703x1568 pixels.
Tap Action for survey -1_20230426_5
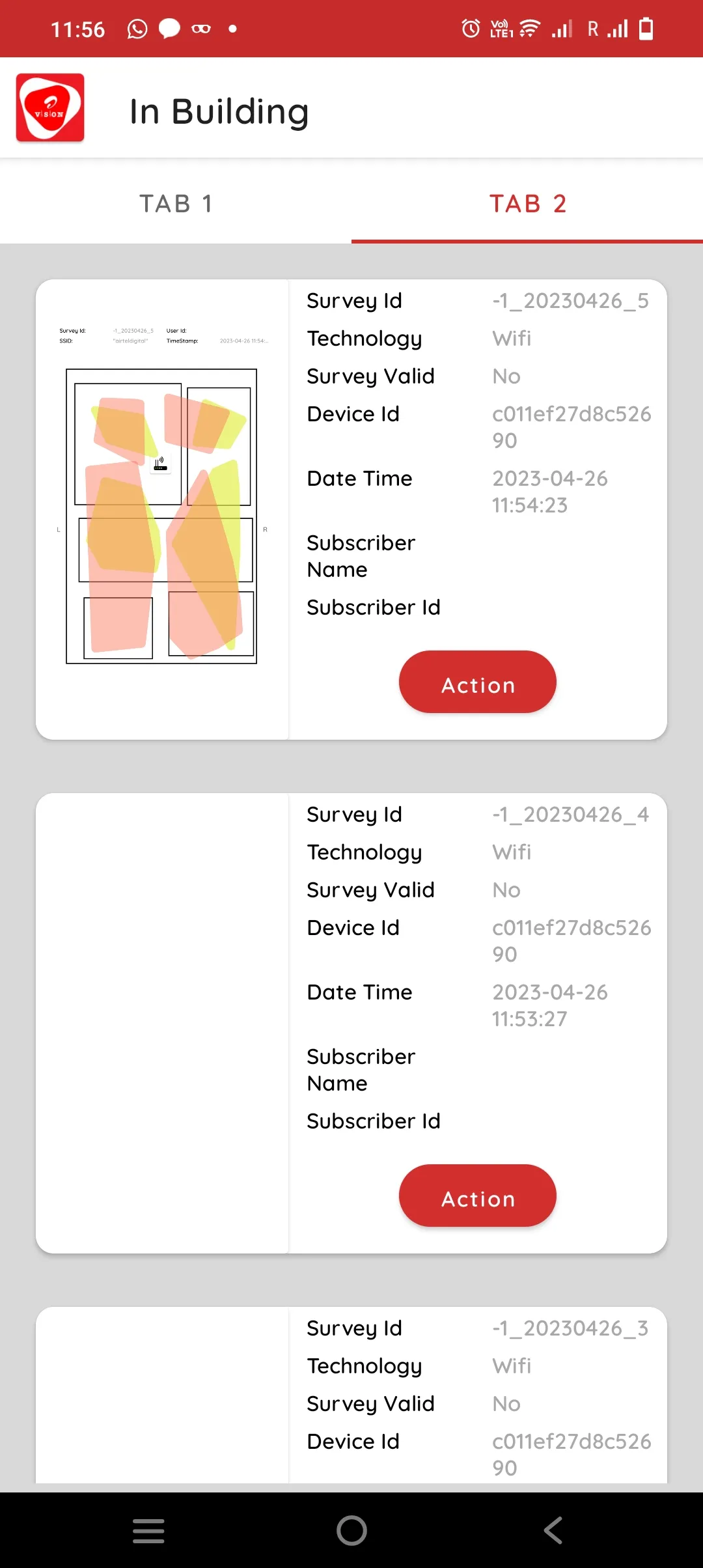pyautogui.click(x=478, y=682)
